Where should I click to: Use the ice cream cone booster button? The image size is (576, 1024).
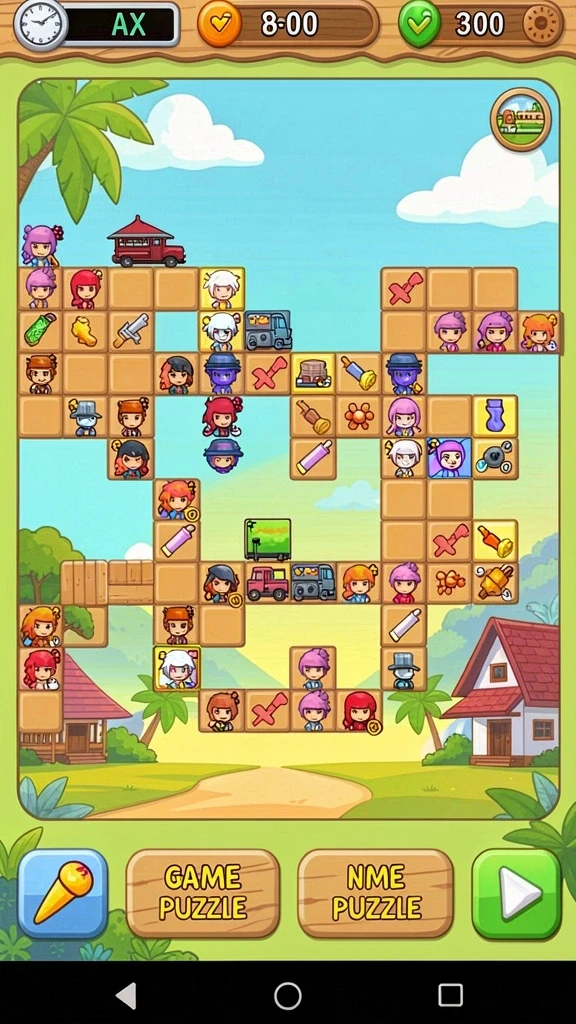[x=63, y=893]
